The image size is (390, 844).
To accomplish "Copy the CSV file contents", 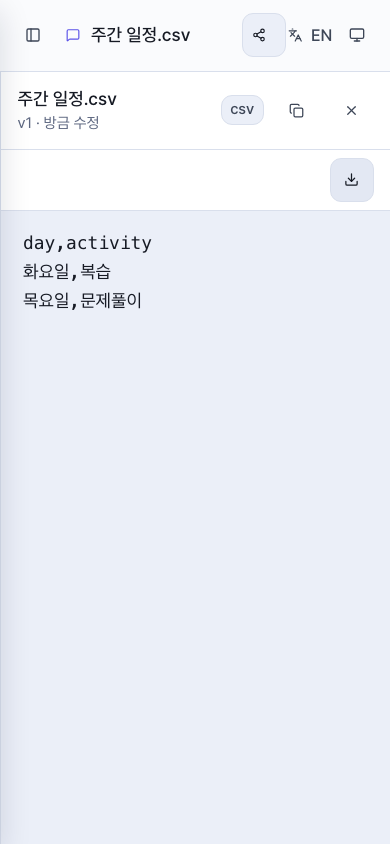I will click(x=296, y=110).
